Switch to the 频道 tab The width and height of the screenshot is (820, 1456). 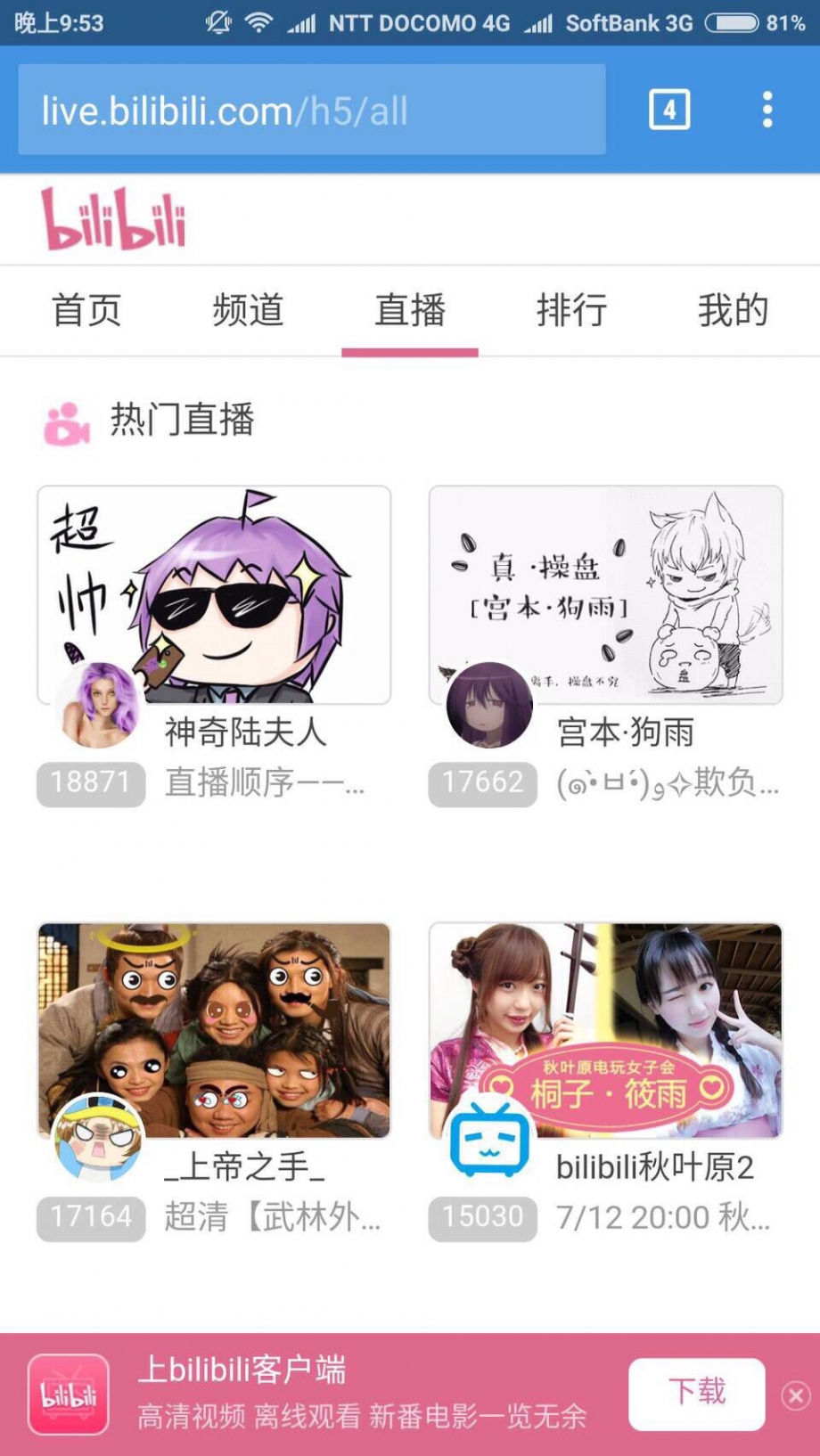(x=248, y=310)
